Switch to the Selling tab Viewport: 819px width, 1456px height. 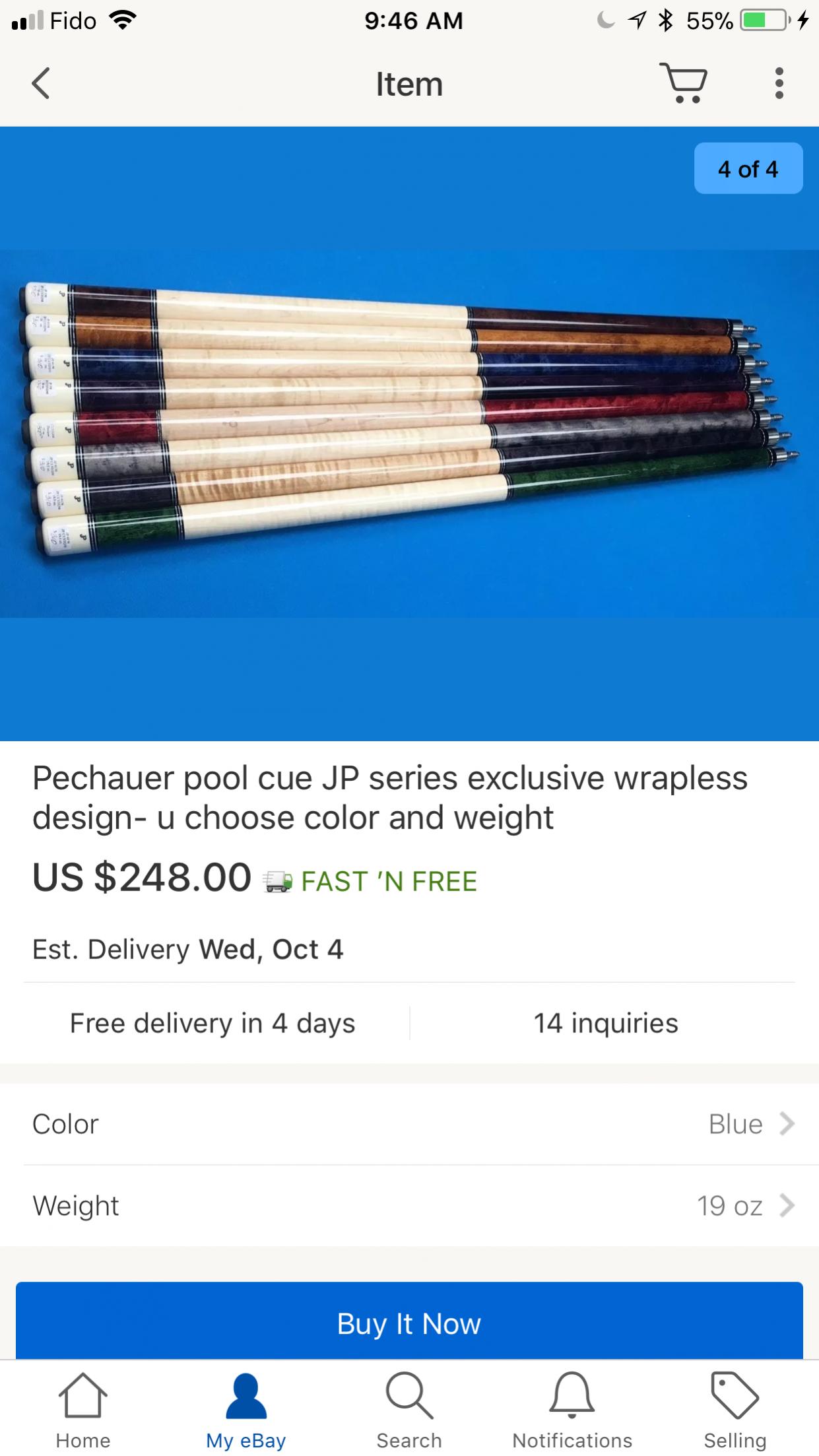[735, 1411]
